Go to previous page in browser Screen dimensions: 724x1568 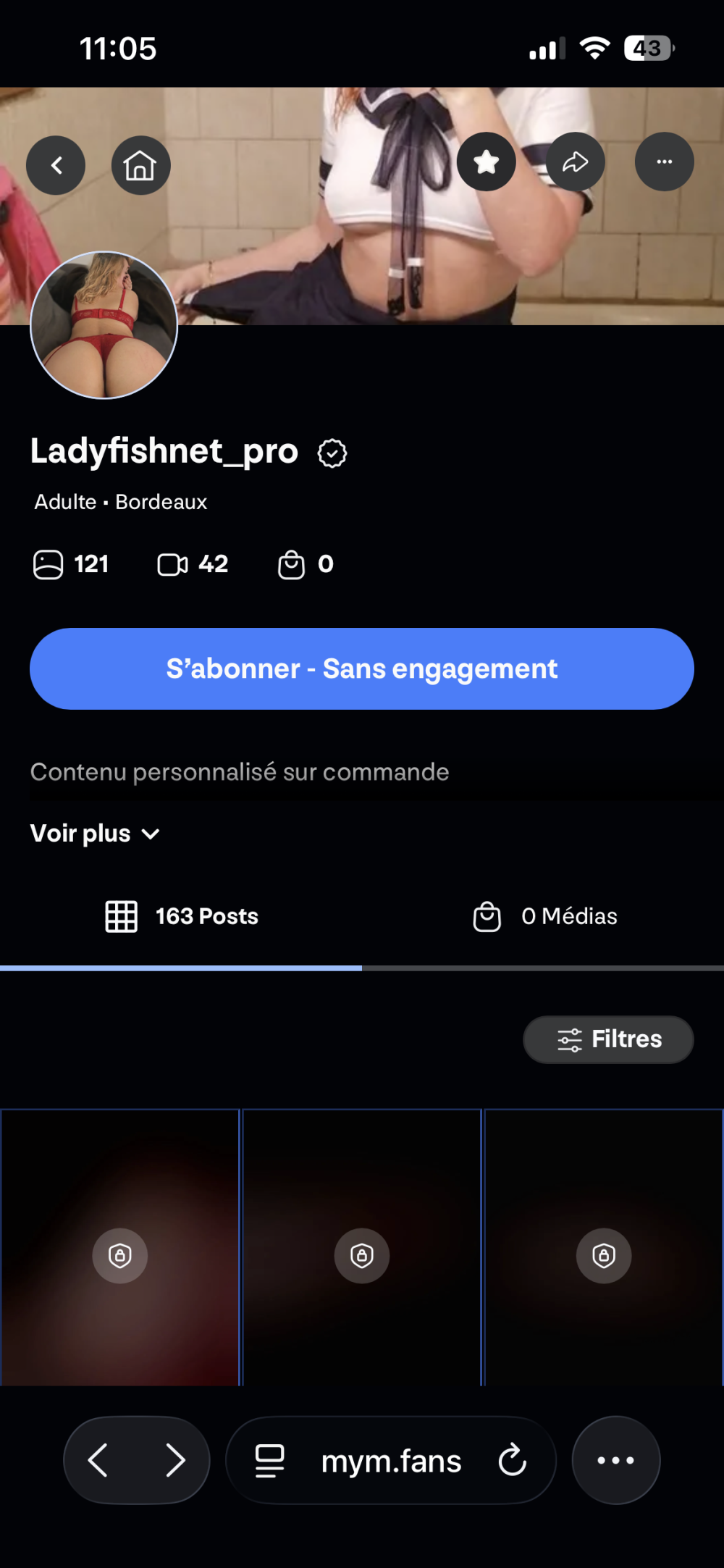click(98, 1460)
